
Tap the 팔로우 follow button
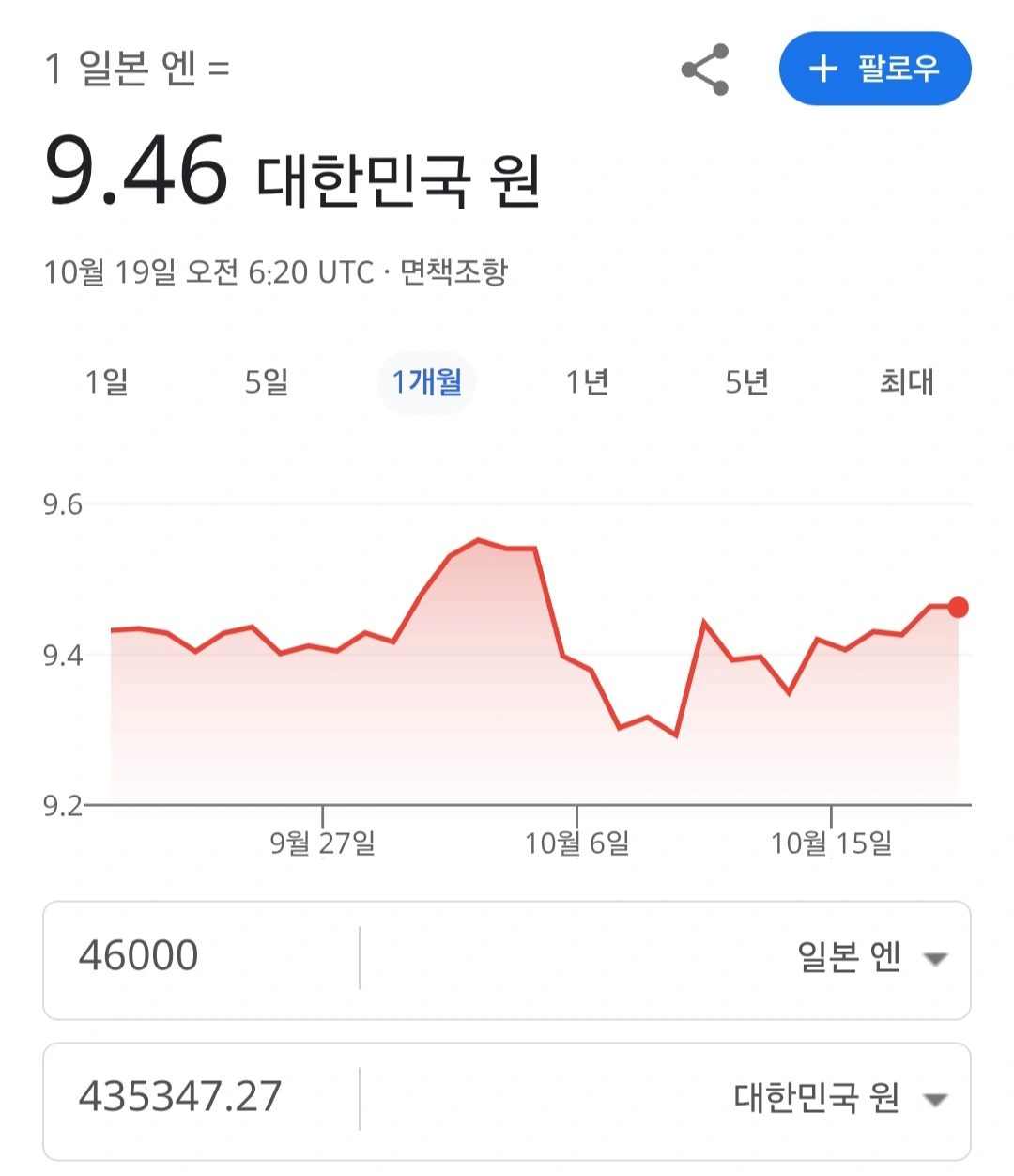(874, 69)
